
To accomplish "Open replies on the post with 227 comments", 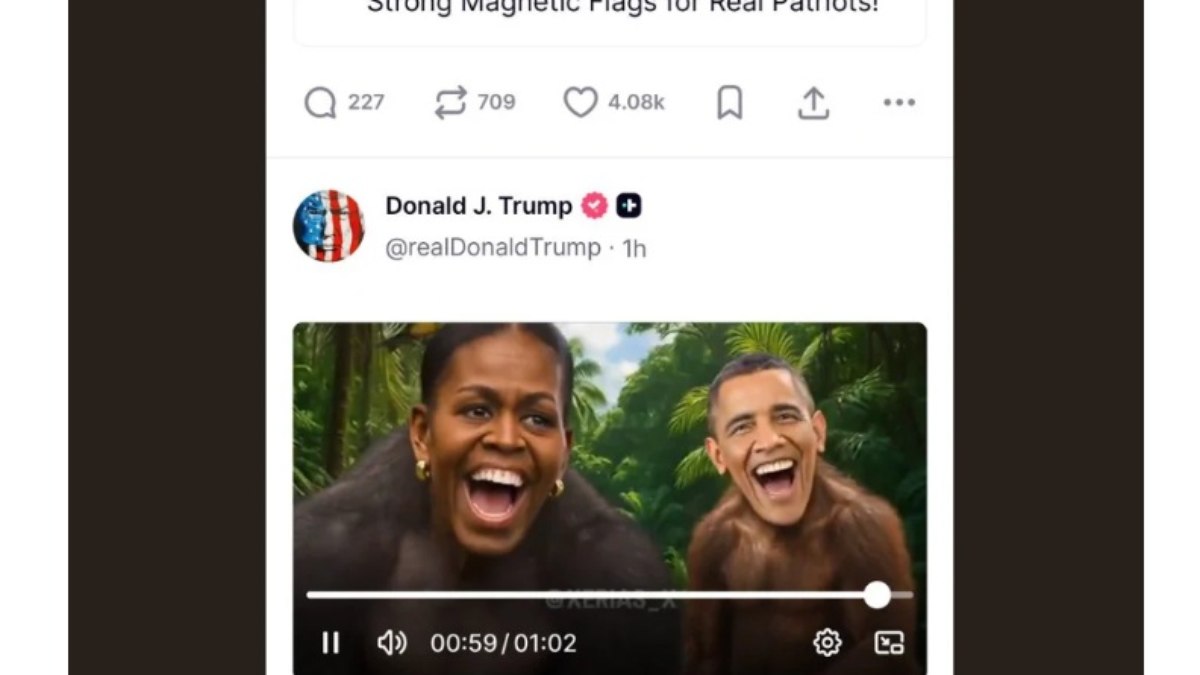I will pos(321,103).
